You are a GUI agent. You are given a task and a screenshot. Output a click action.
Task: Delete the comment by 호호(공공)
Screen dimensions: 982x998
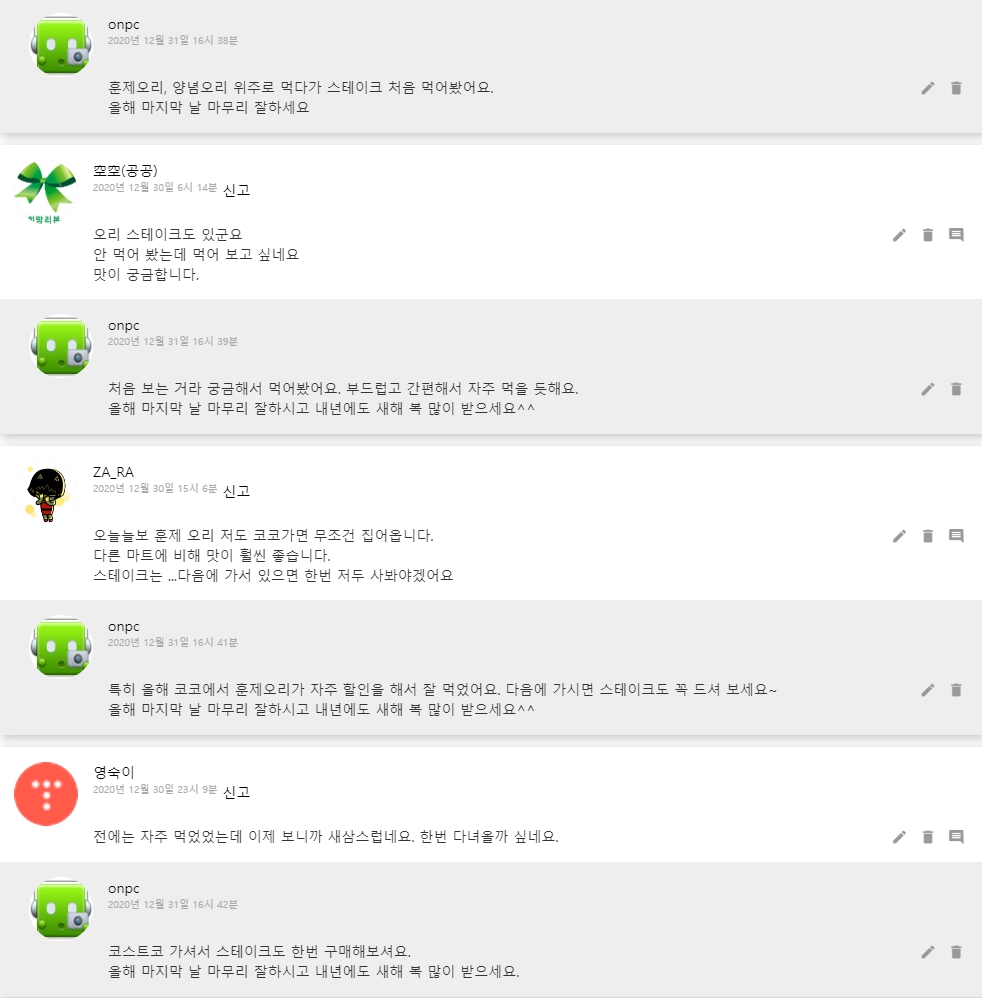(x=928, y=235)
